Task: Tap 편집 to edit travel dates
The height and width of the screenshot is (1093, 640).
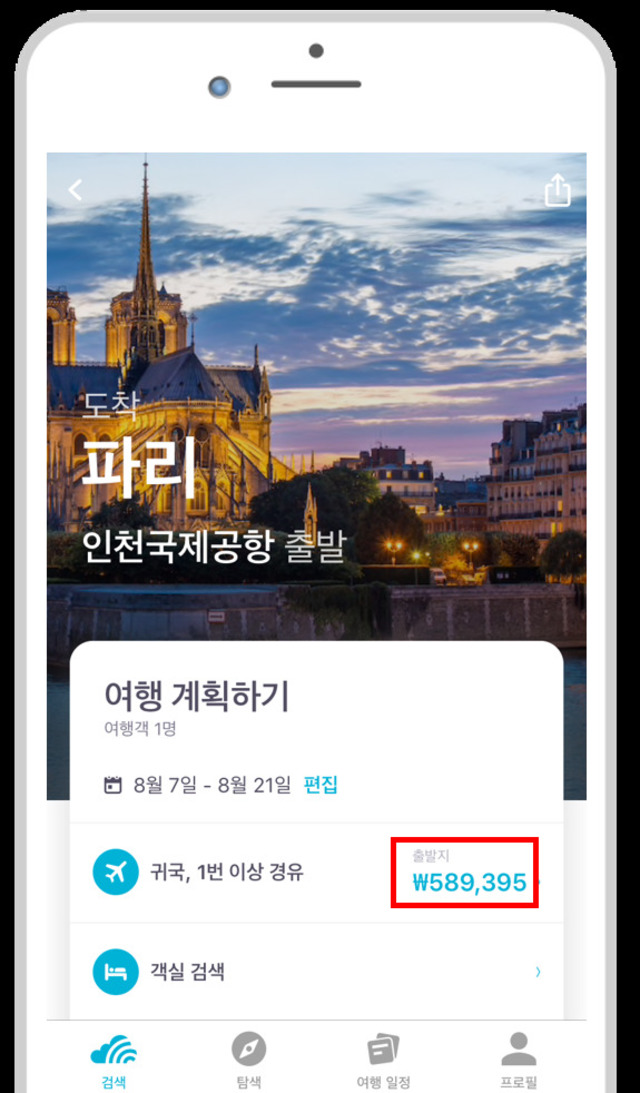Action: tap(321, 785)
